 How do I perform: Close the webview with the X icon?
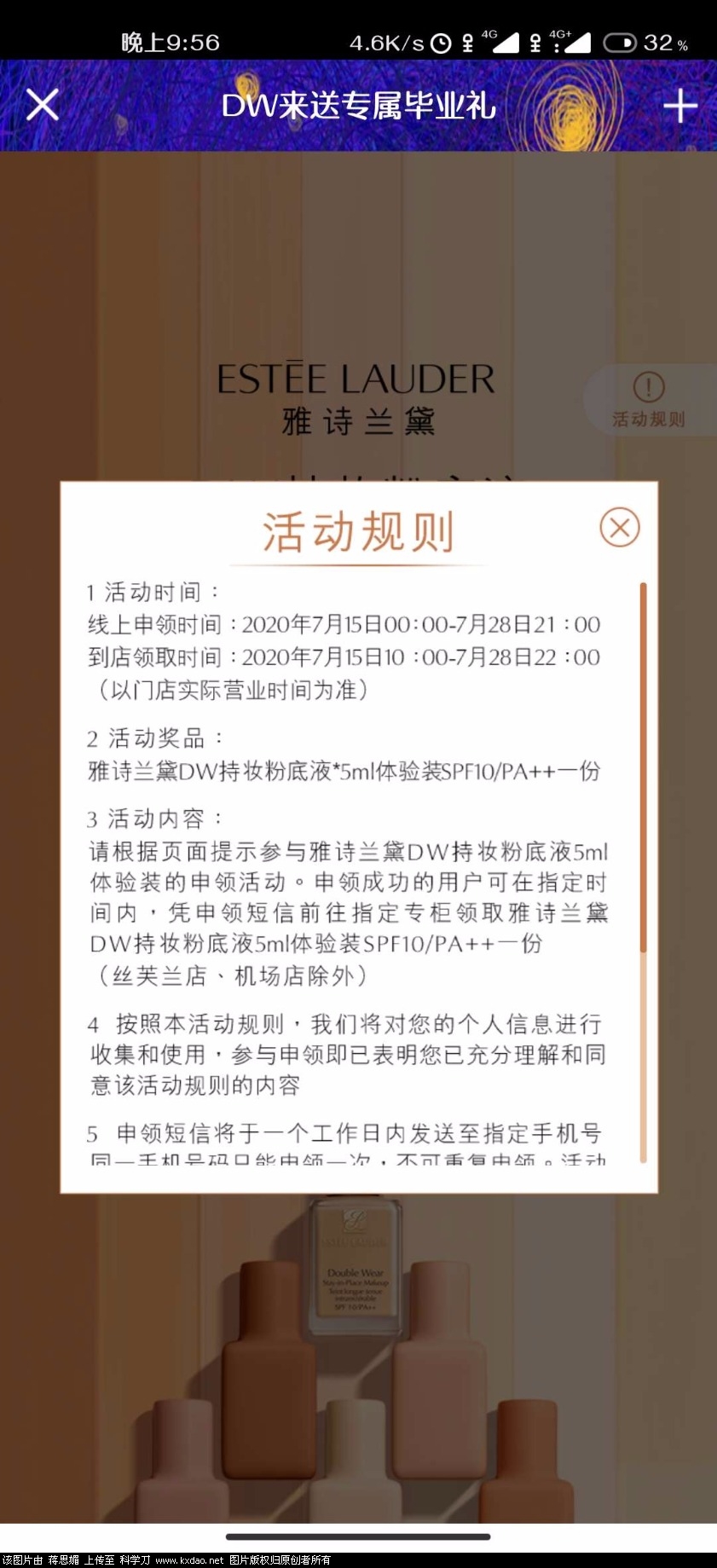coord(42,106)
